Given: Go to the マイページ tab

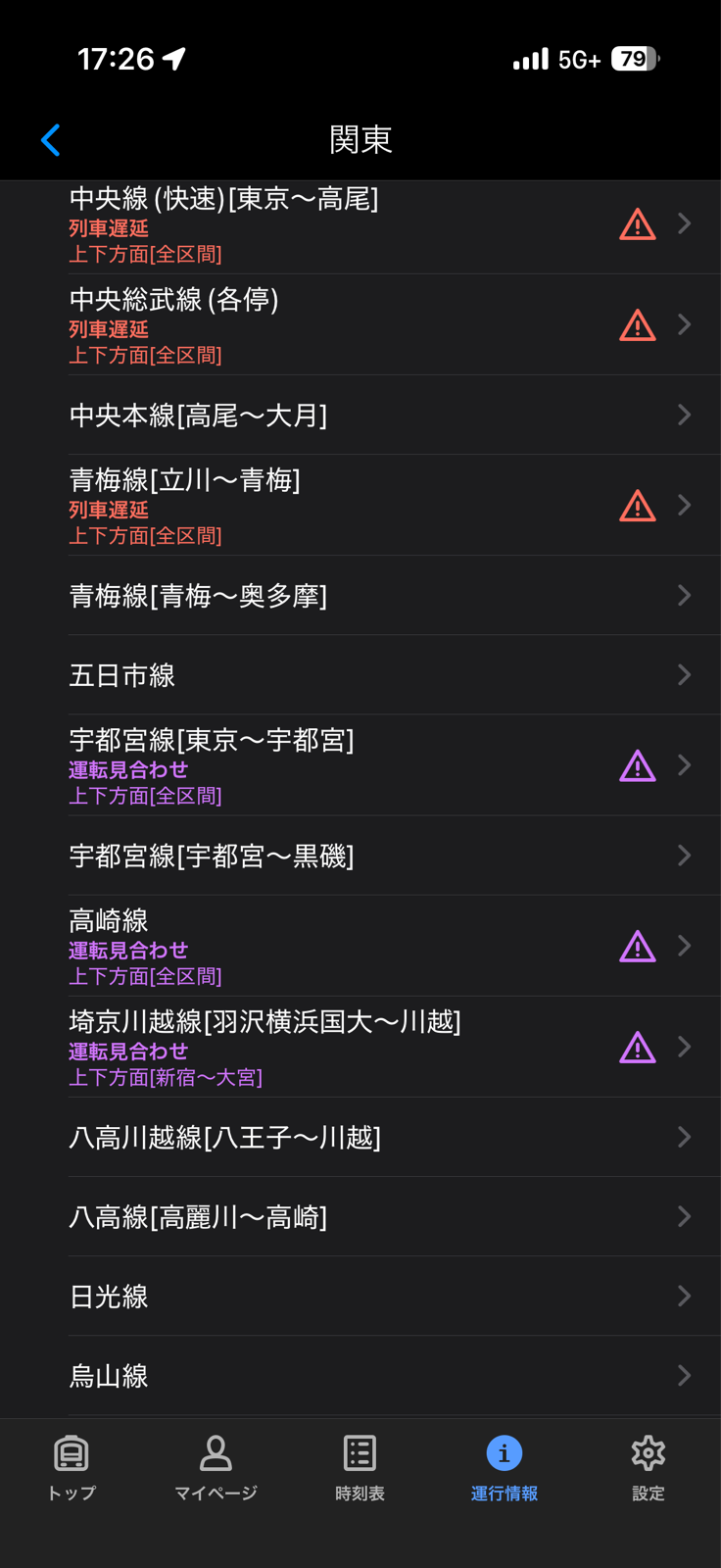Looking at the screenshot, I should [x=216, y=1467].
